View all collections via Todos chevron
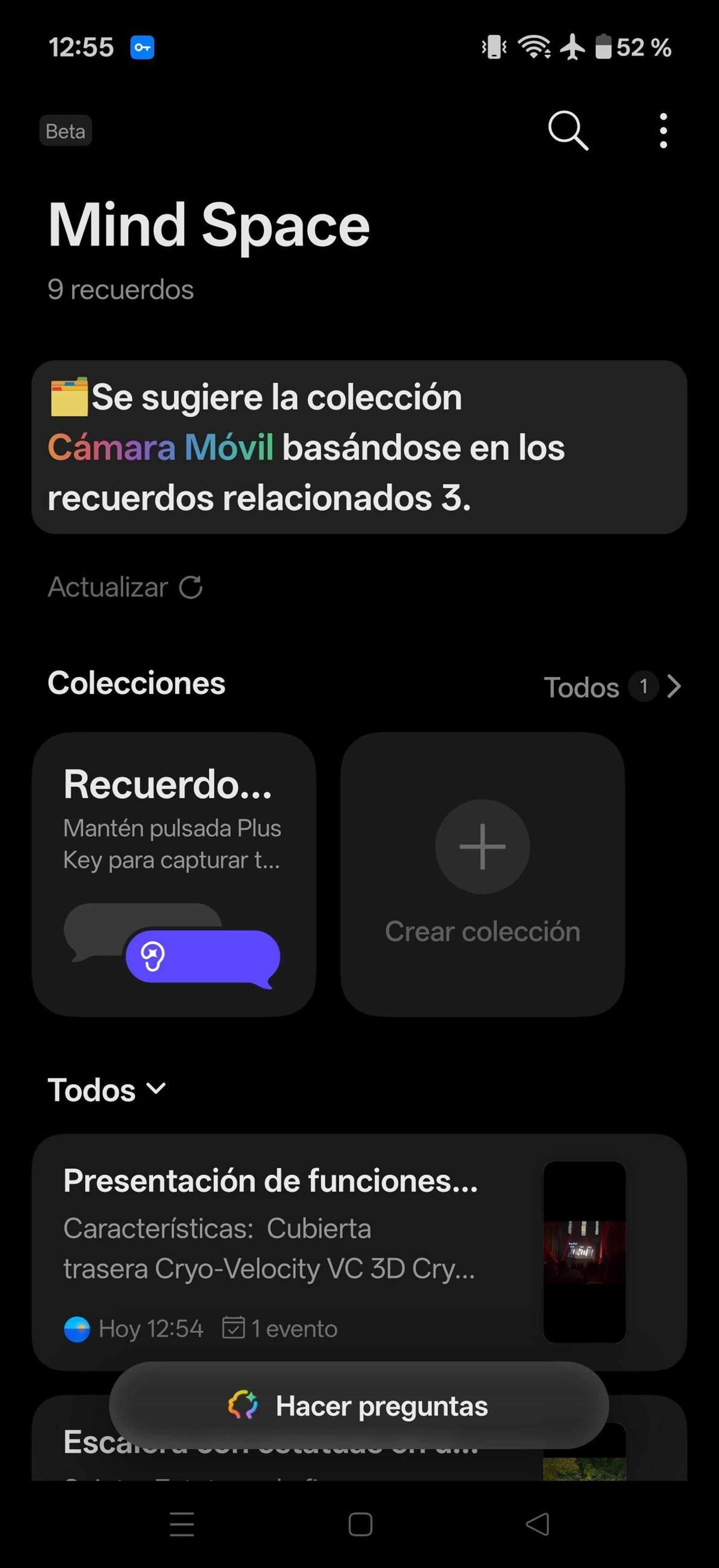This screenshot has width=719, height=1568. (612, 687)
